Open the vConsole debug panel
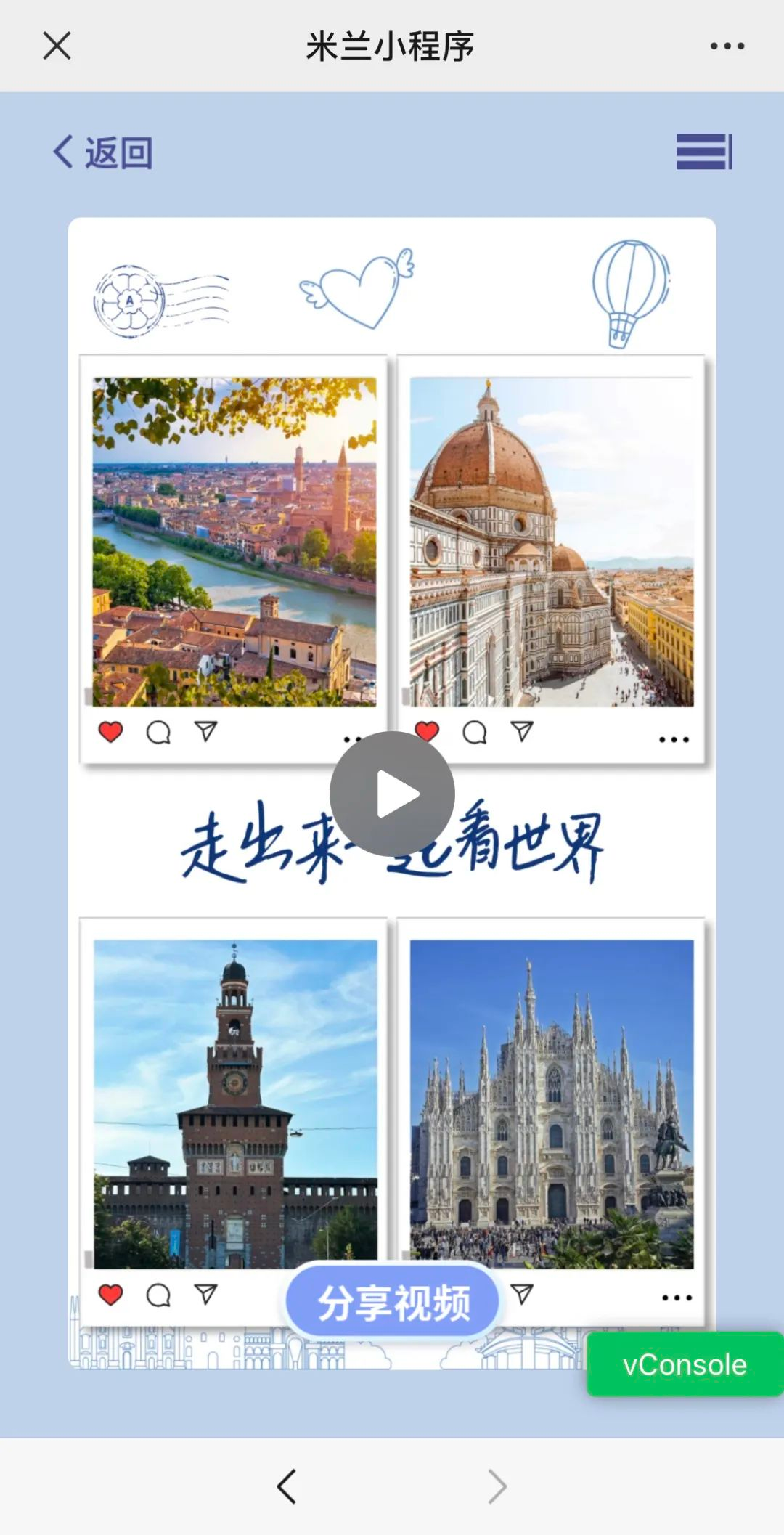Viewport: 784px width, 1535px height. [684, 1364]
